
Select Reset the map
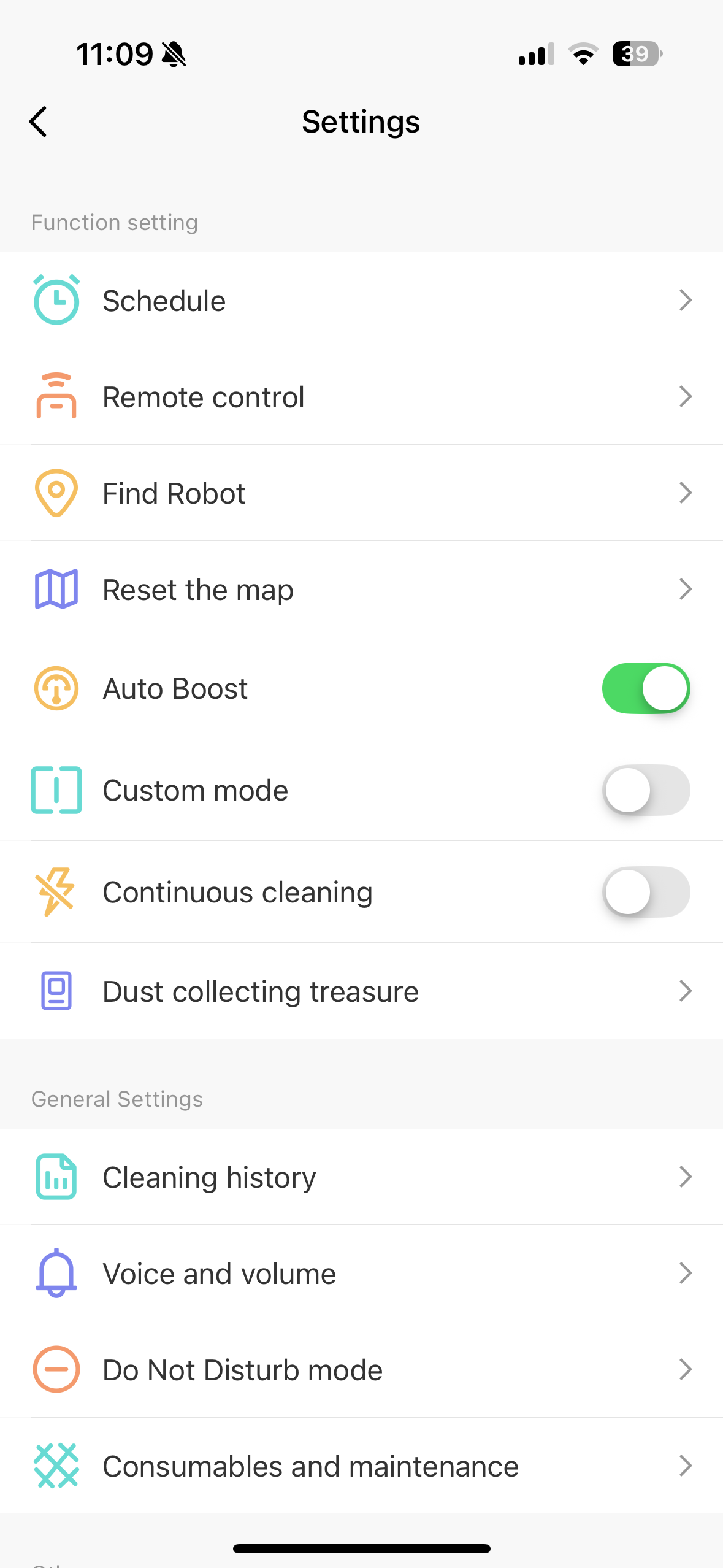[x=361, y=590]
